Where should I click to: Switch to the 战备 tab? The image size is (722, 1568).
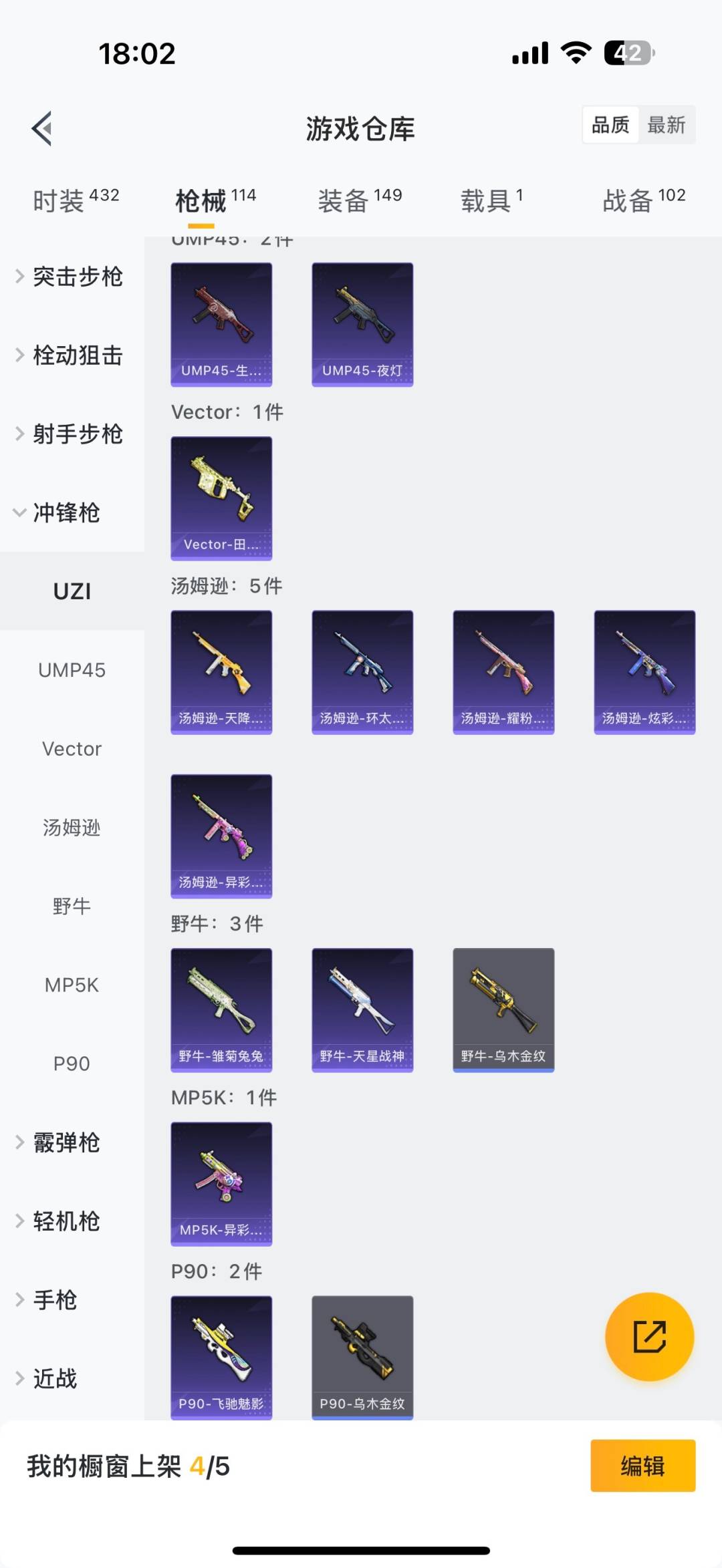click(x=643, y=200)
